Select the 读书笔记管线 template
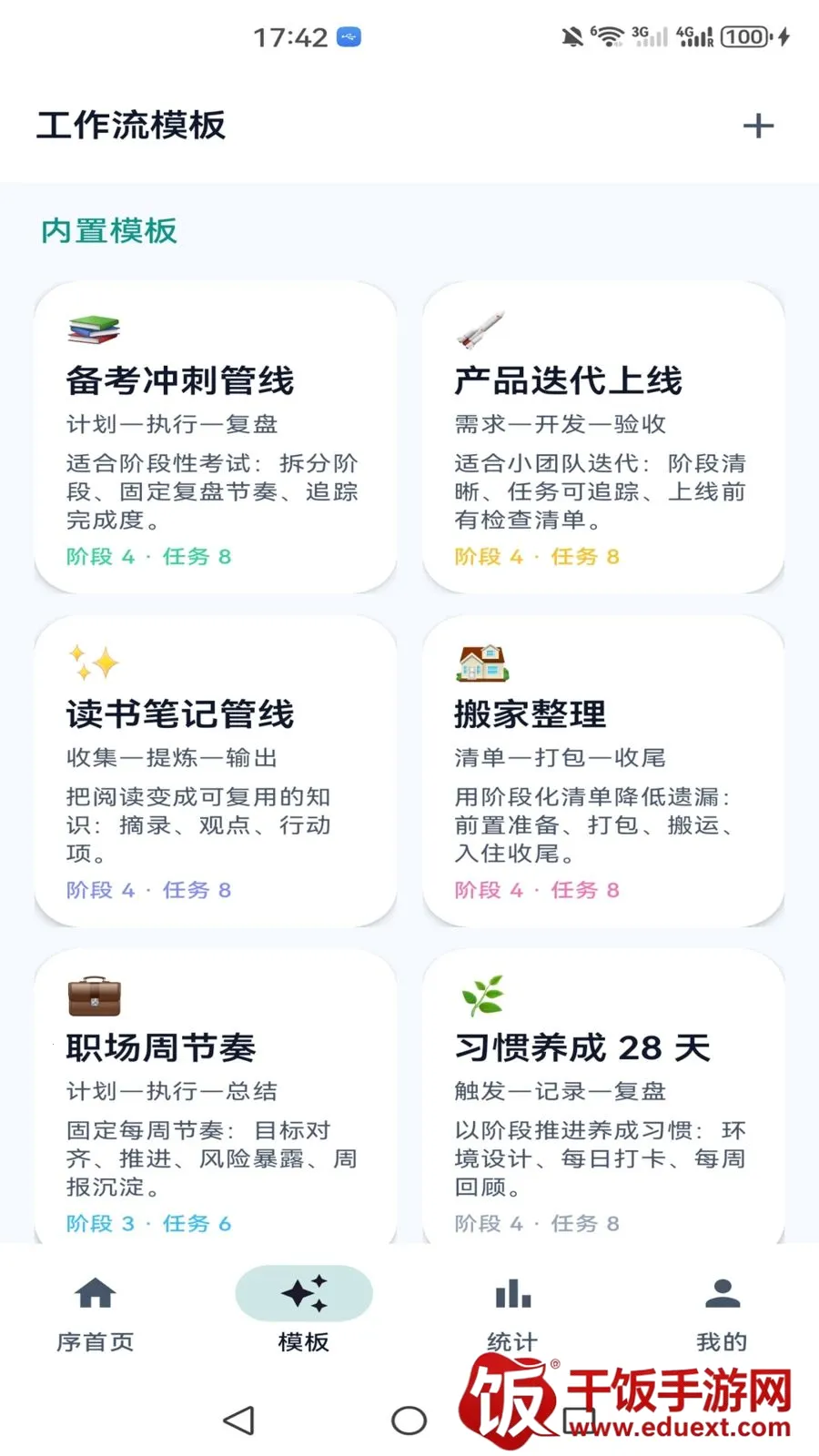 tap(216, 771)
